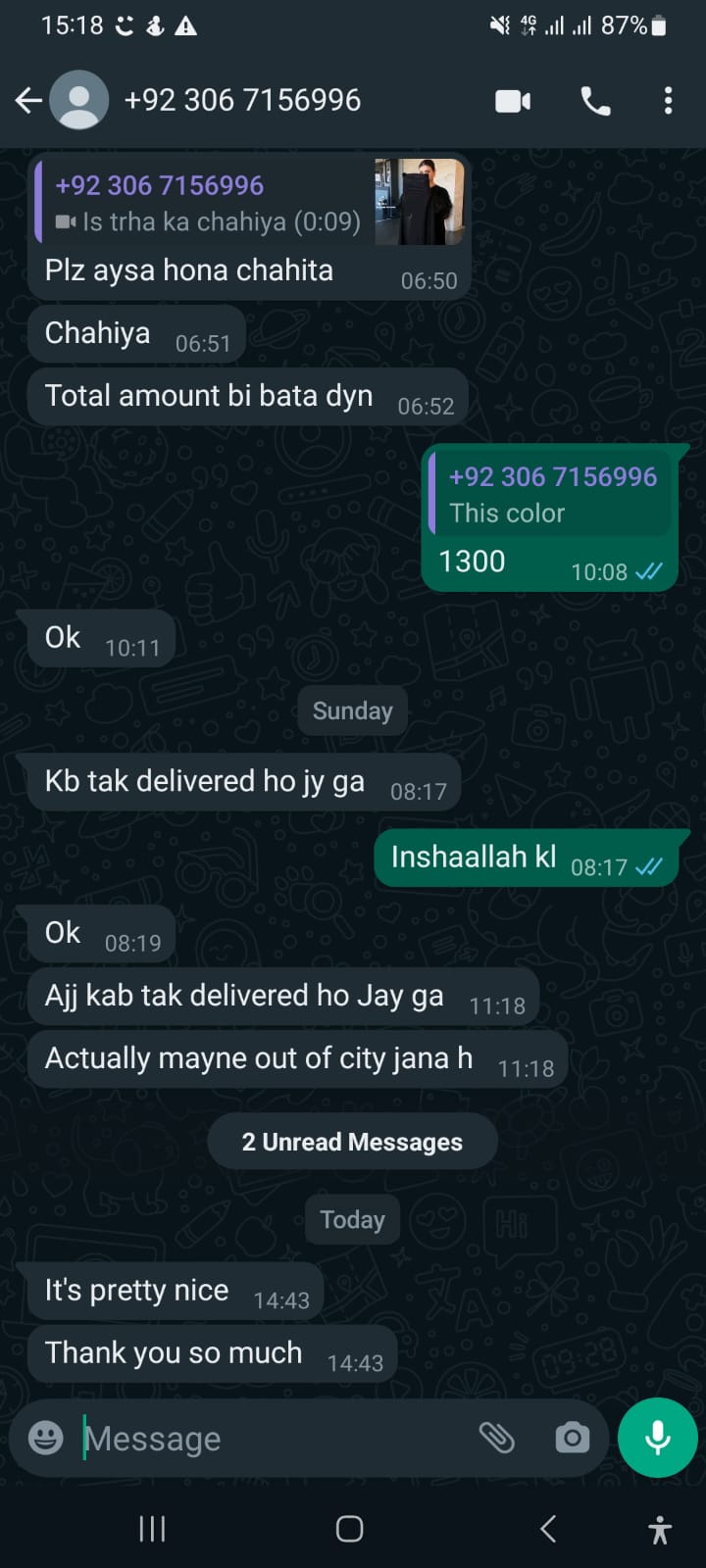Viewport: 706px width, 1568px height.
Task: Open the three-dot overflow menu
Action: [668, 101]
